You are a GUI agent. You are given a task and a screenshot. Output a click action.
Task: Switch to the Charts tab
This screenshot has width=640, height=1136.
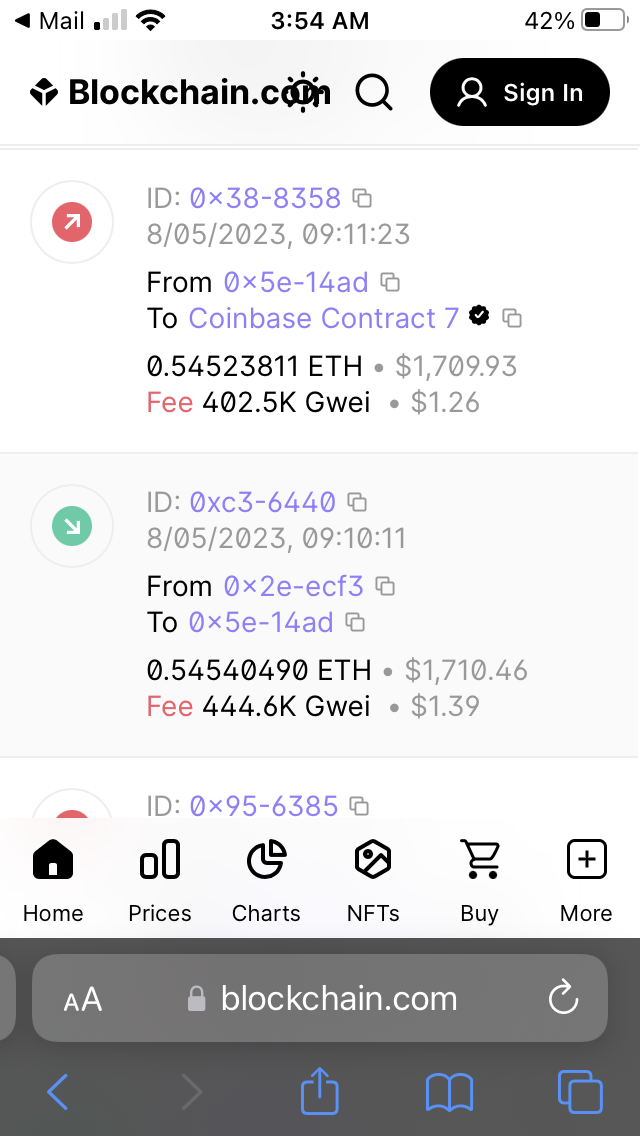[266, 880]
